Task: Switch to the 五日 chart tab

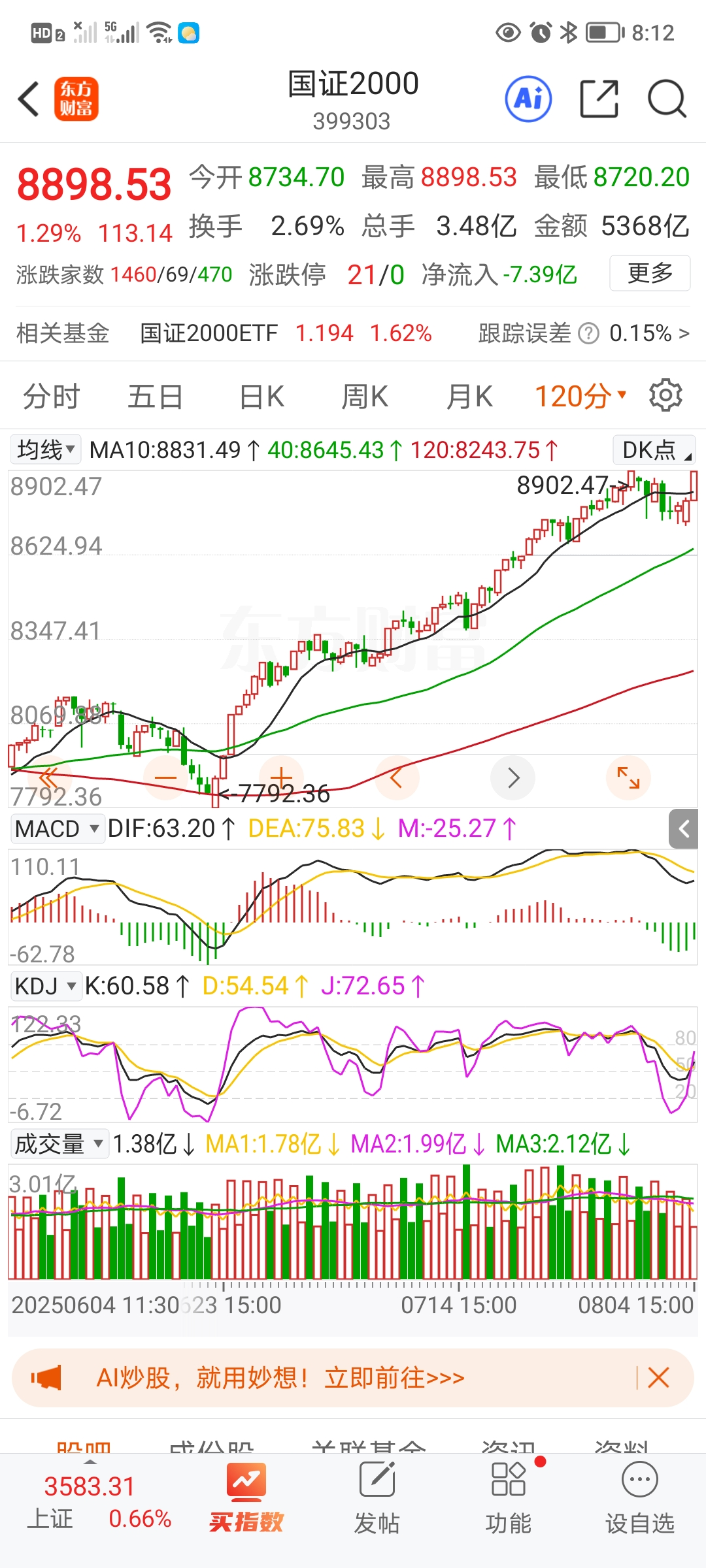Action: pos(155,396)
